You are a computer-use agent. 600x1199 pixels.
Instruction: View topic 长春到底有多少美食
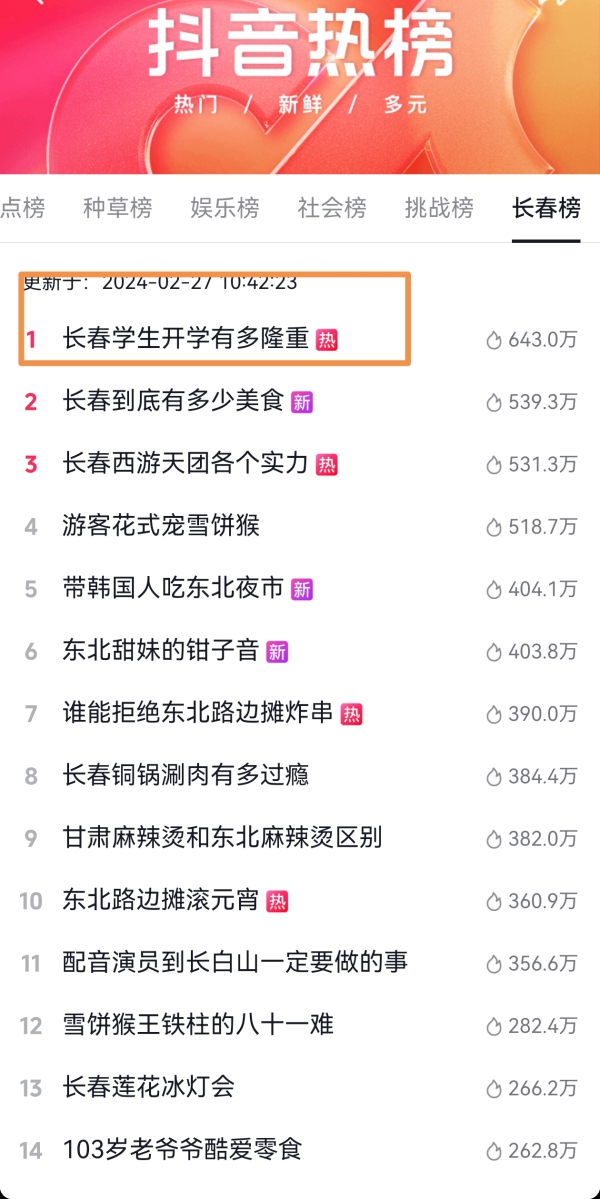point(173,402)
